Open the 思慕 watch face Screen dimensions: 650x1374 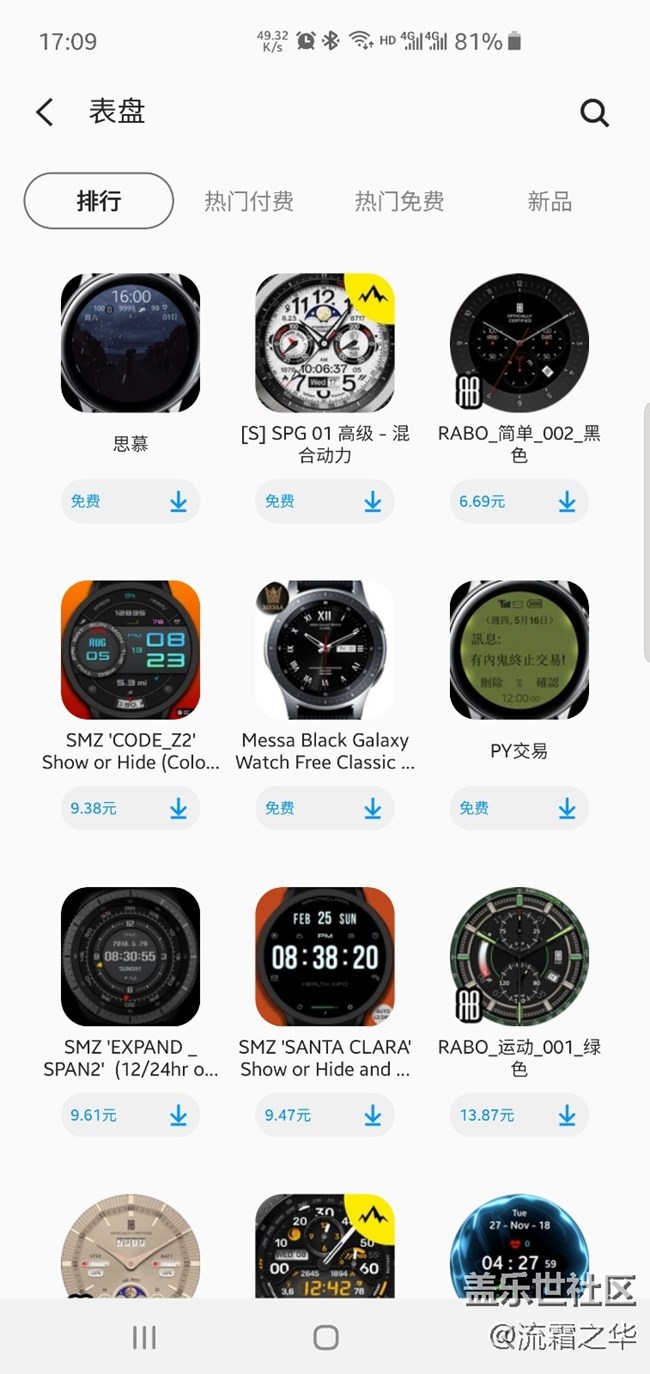point(130,343)
